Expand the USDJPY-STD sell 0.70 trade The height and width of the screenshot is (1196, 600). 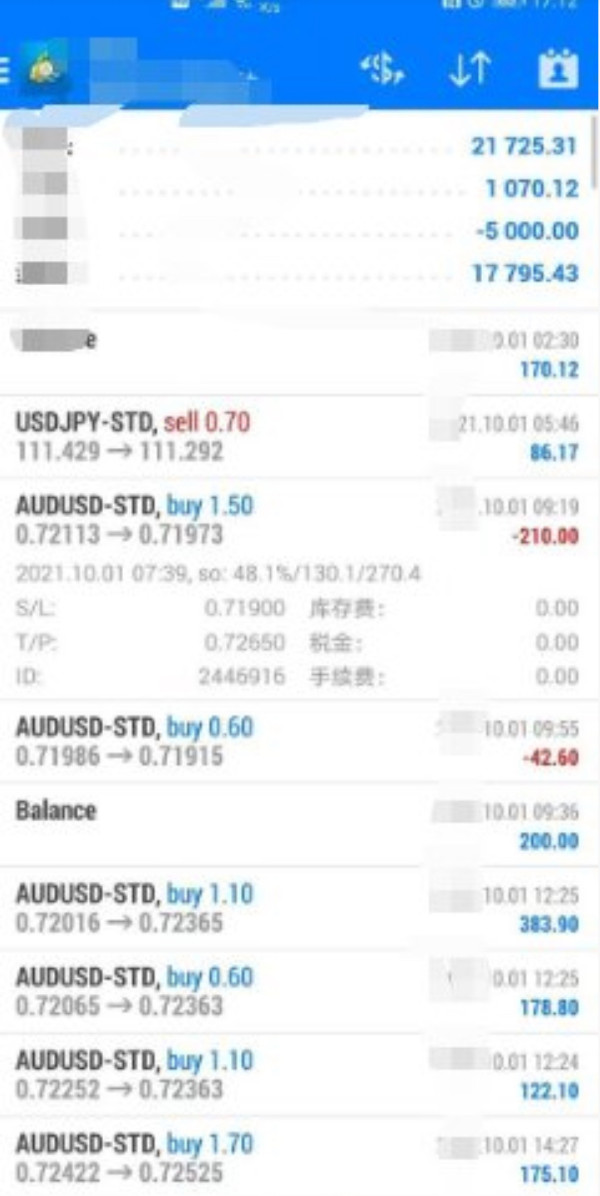tap(300, 437)
